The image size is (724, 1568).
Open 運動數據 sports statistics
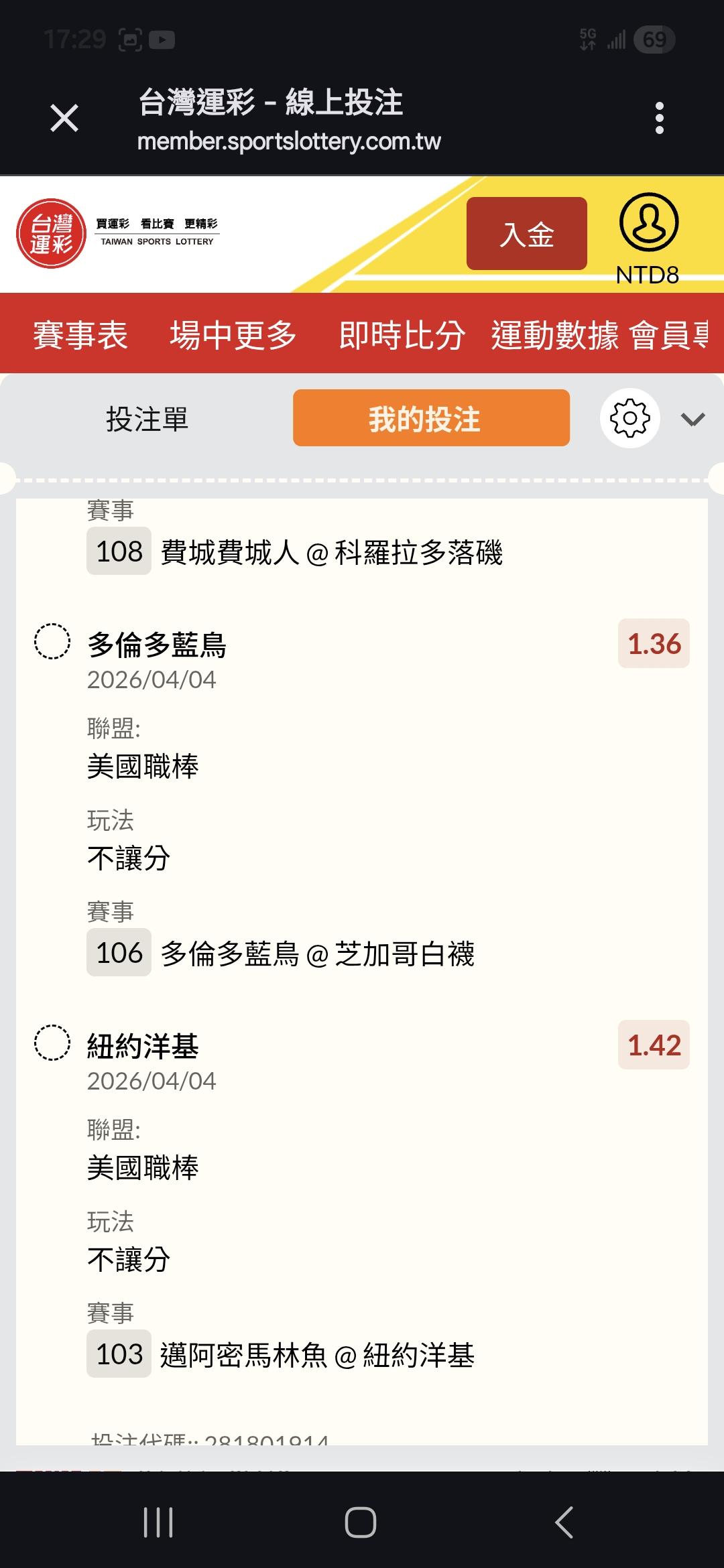pyautogui.click(x=555, y=334)
